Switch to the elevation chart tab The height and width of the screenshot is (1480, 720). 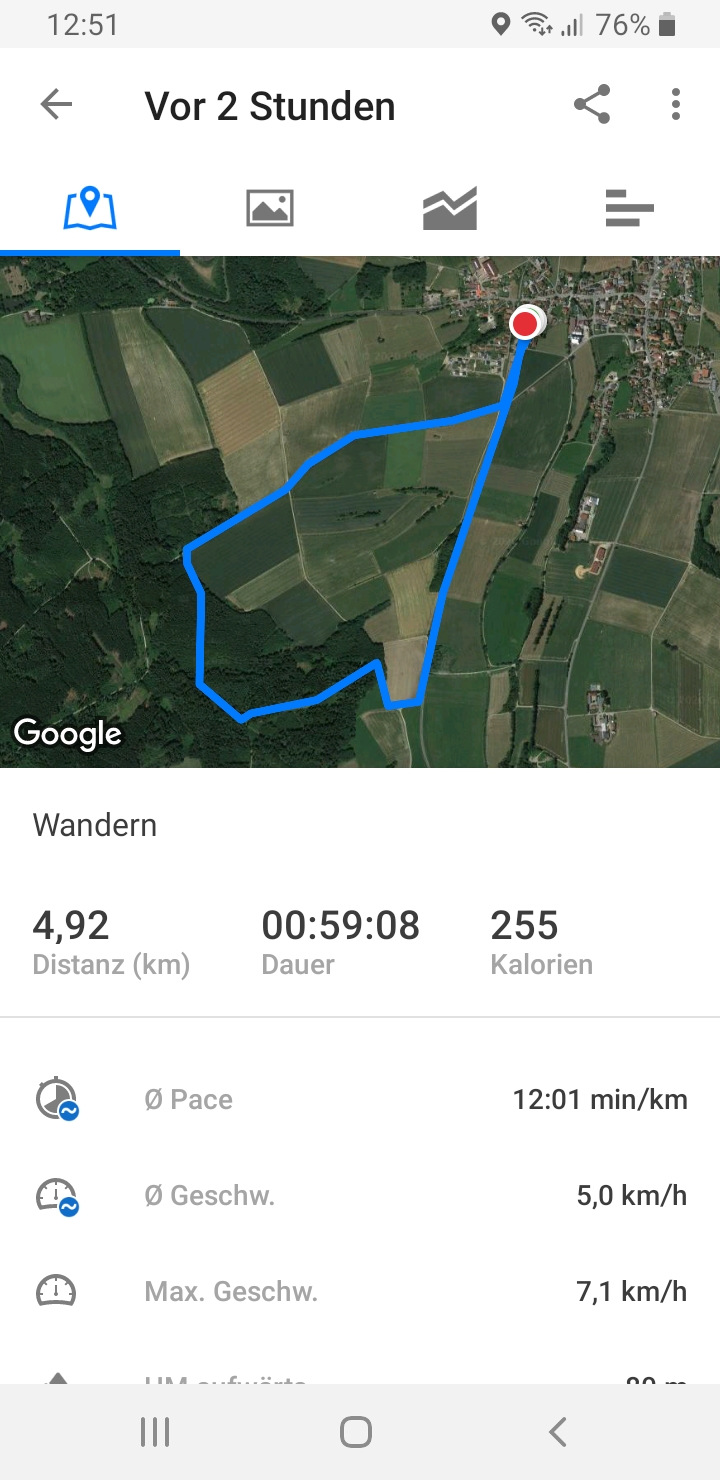pyautogui.click(x=450, y=209)
